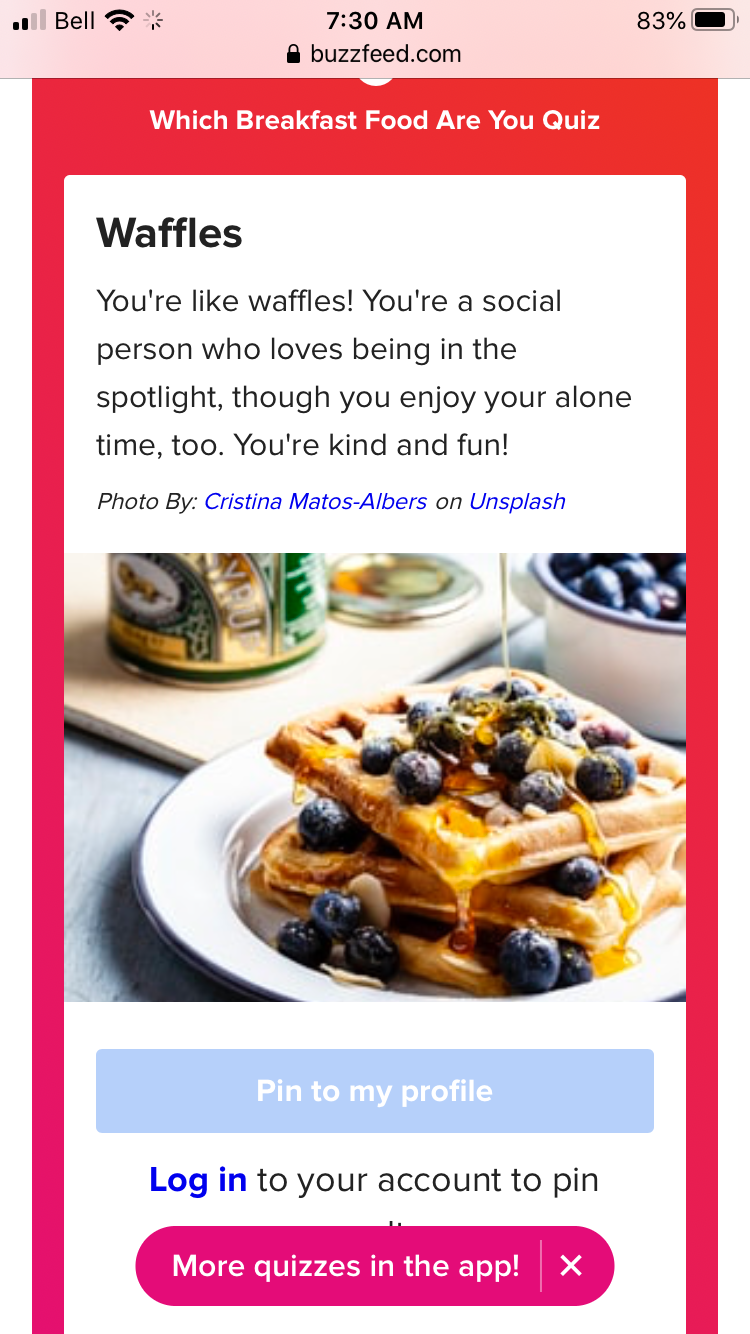Viewport: 750px width, 1334px height.
Task: Open More quizzes in the app banner
Action: coord(346,1266)
